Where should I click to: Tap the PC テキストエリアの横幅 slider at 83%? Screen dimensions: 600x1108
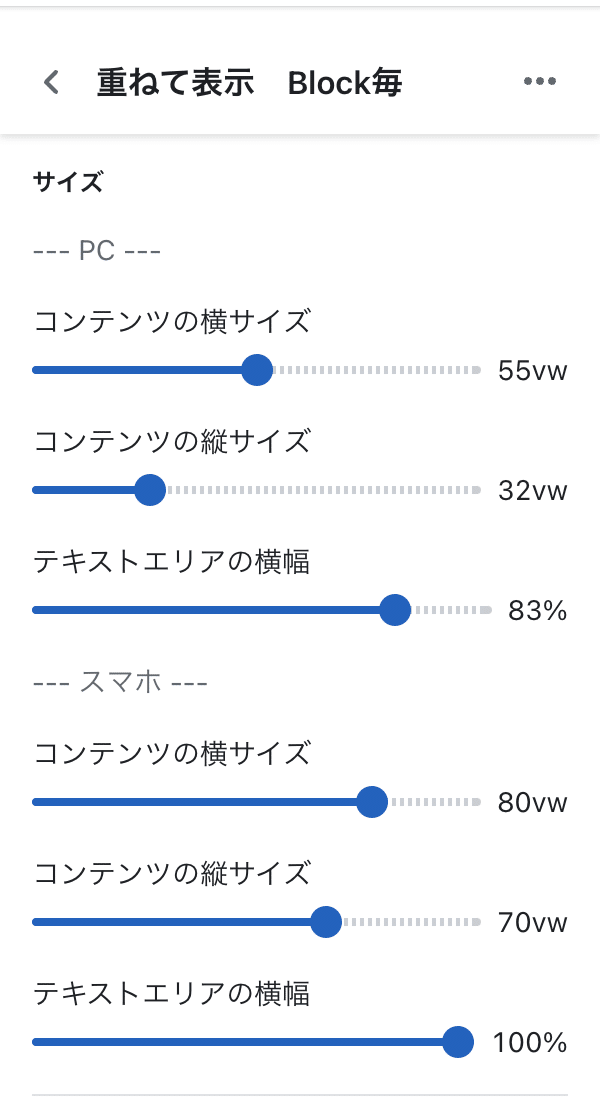click(395, 611)
